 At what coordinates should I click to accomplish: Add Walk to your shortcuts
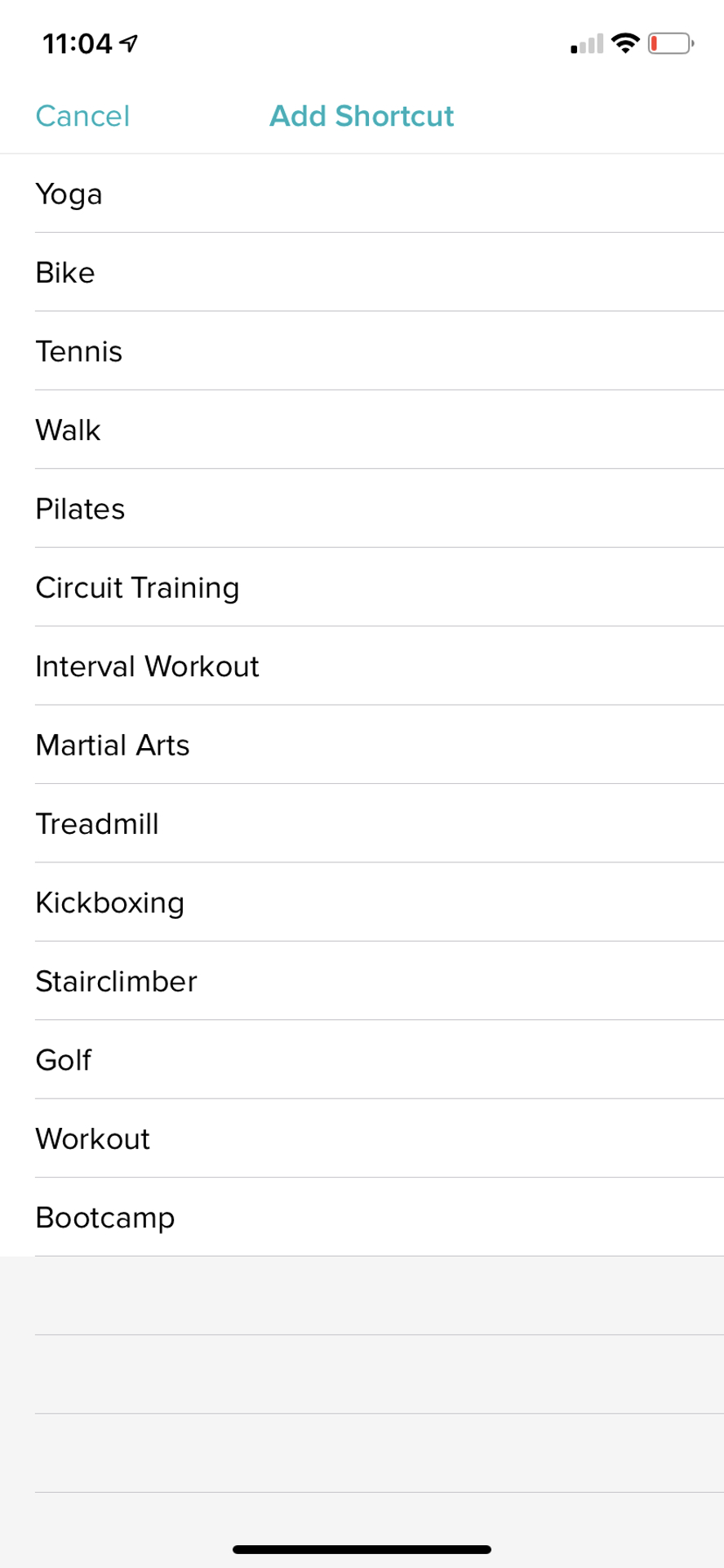(68, 430)
